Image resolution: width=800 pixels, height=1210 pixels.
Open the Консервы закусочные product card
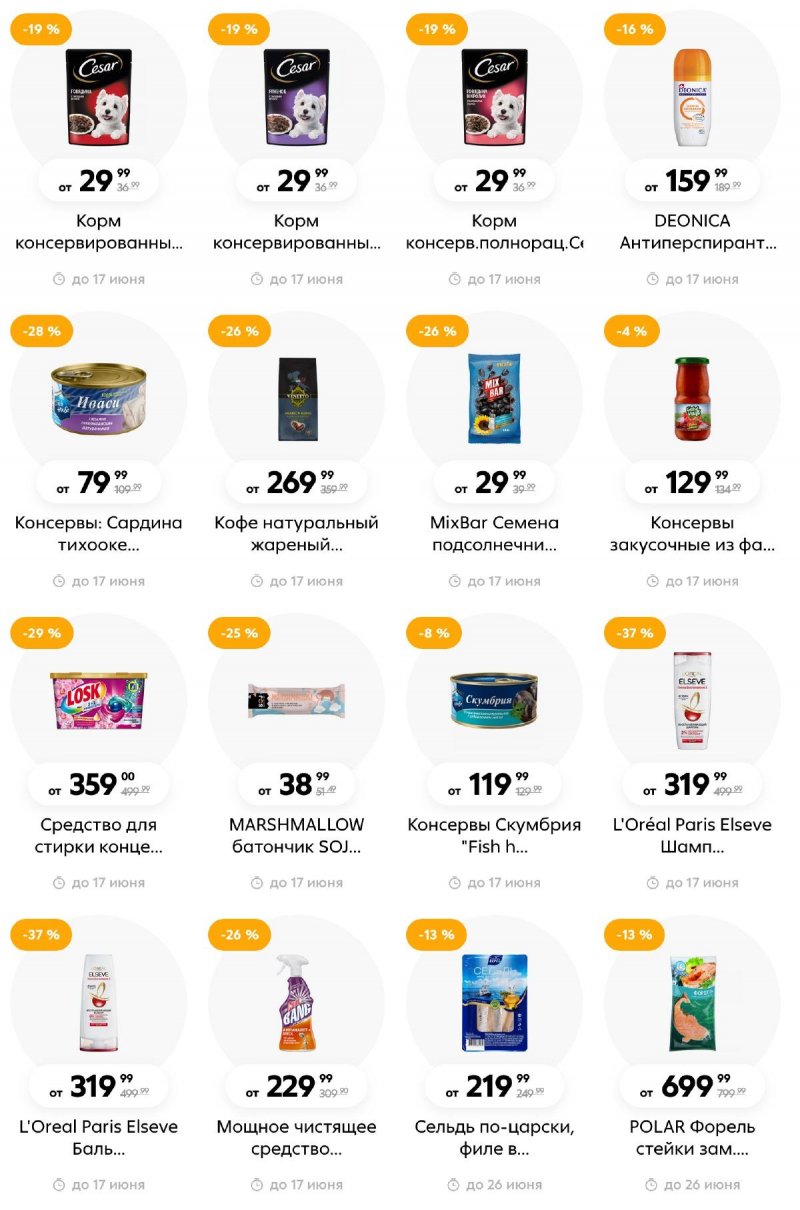point(692,400)
